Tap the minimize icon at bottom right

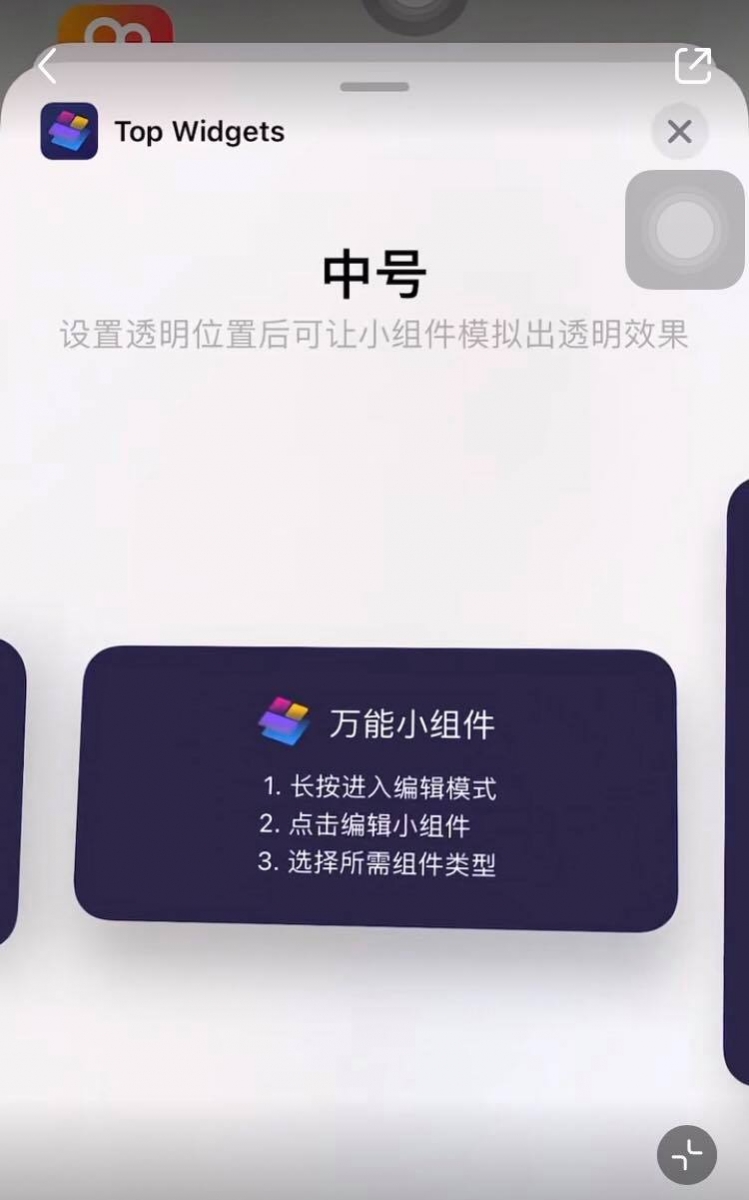click(x=687, y=1155)
